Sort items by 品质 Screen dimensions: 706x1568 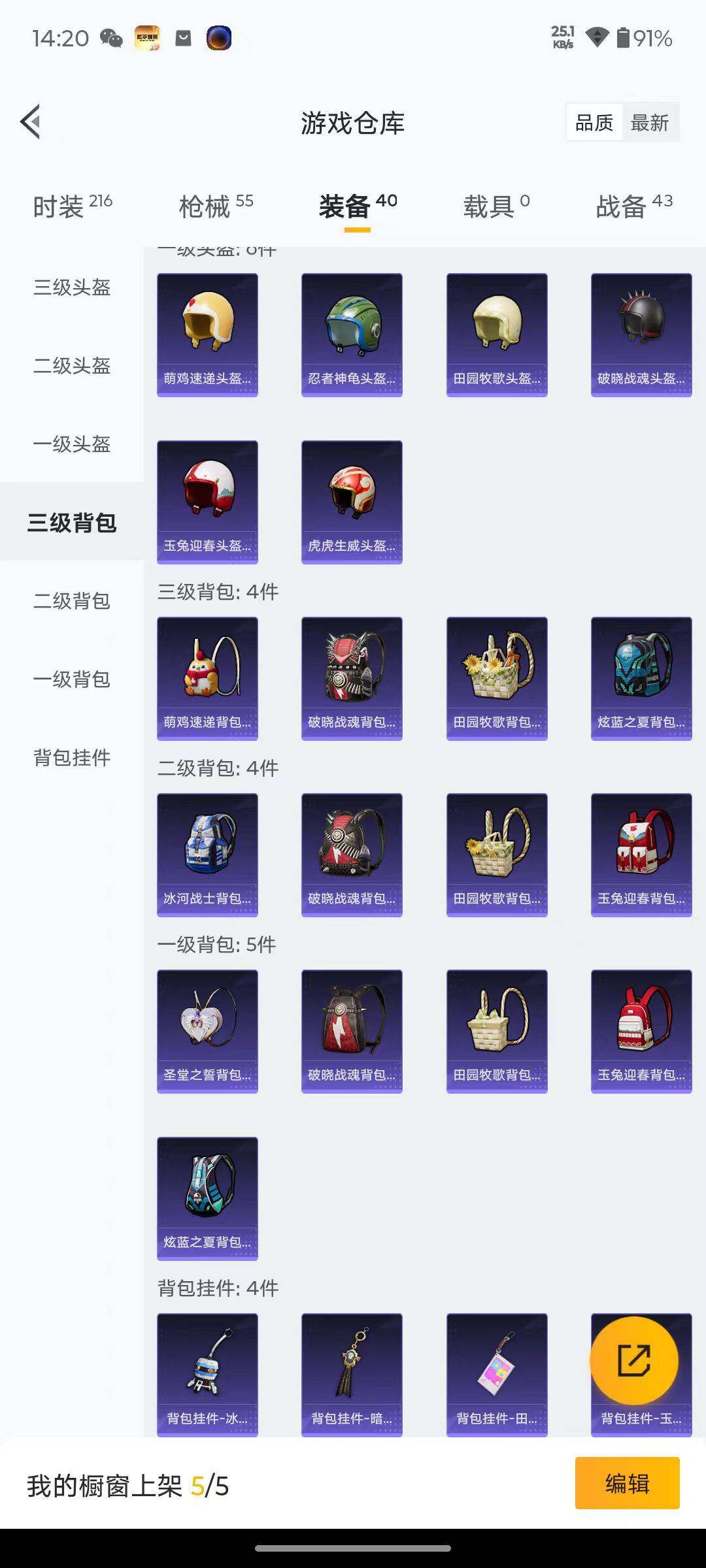594,123
